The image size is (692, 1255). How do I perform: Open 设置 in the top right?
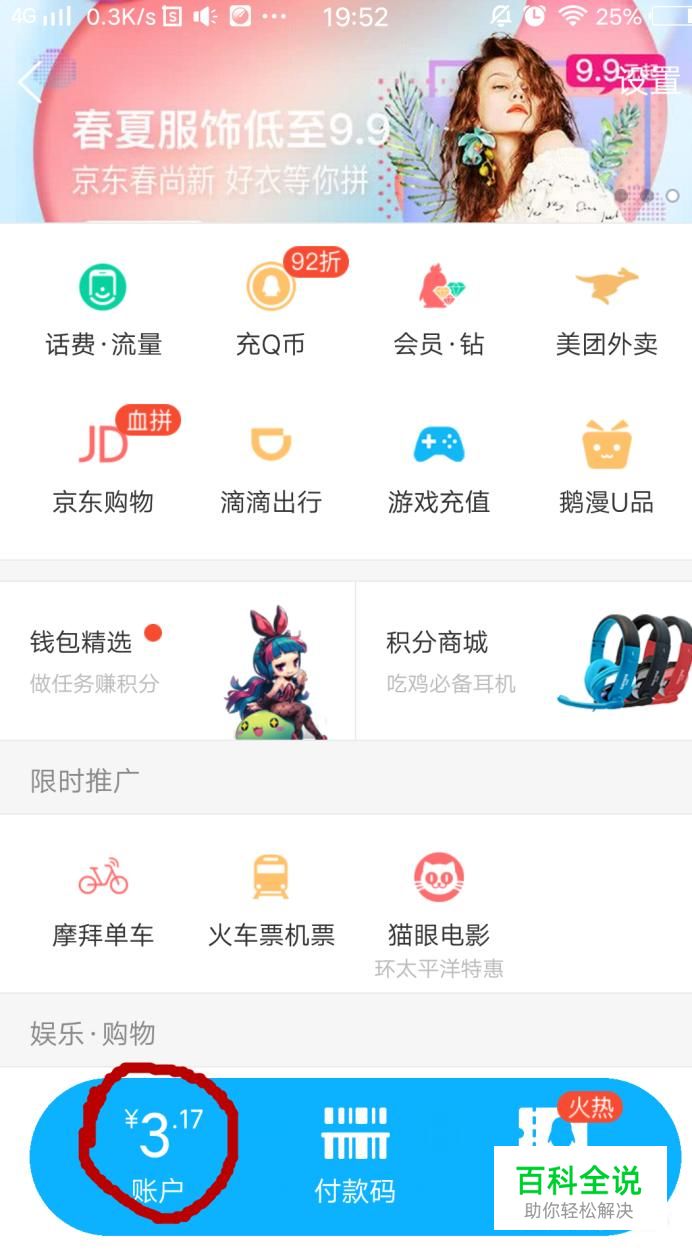tap(650, 80)
